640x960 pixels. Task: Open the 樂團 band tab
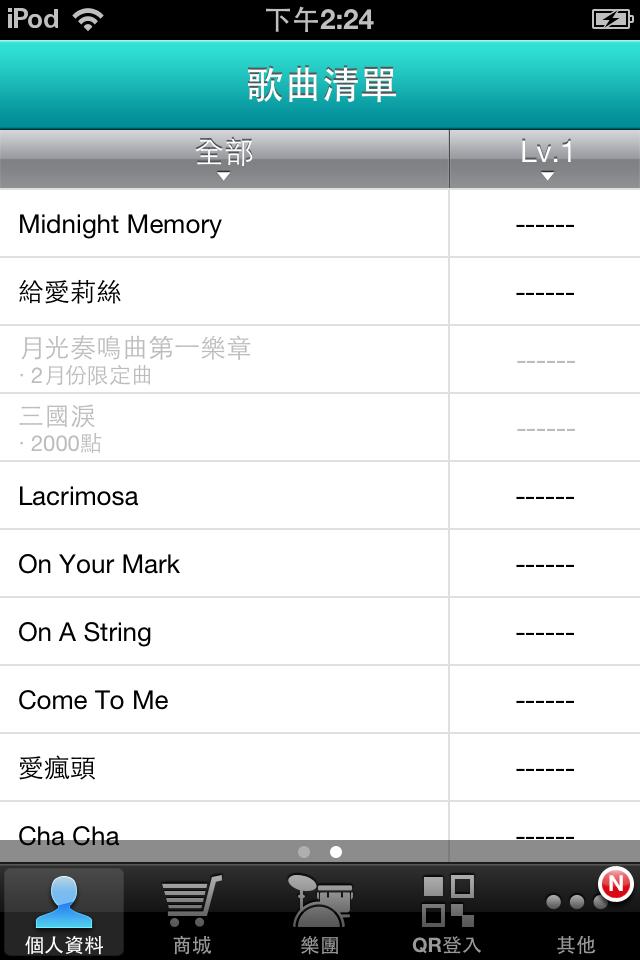click(320, 914)
